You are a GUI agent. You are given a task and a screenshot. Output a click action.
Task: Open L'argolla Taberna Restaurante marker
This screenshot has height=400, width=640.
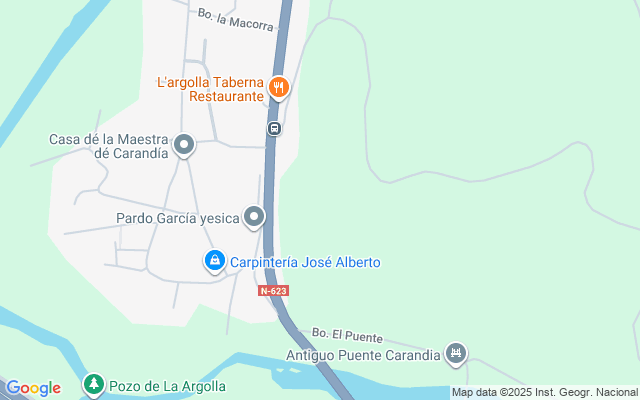[x=279, y=88]
